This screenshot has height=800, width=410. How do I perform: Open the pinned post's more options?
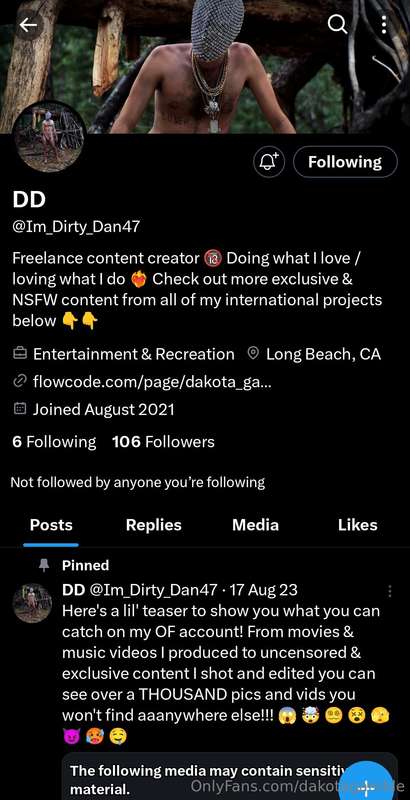[390, 591]
